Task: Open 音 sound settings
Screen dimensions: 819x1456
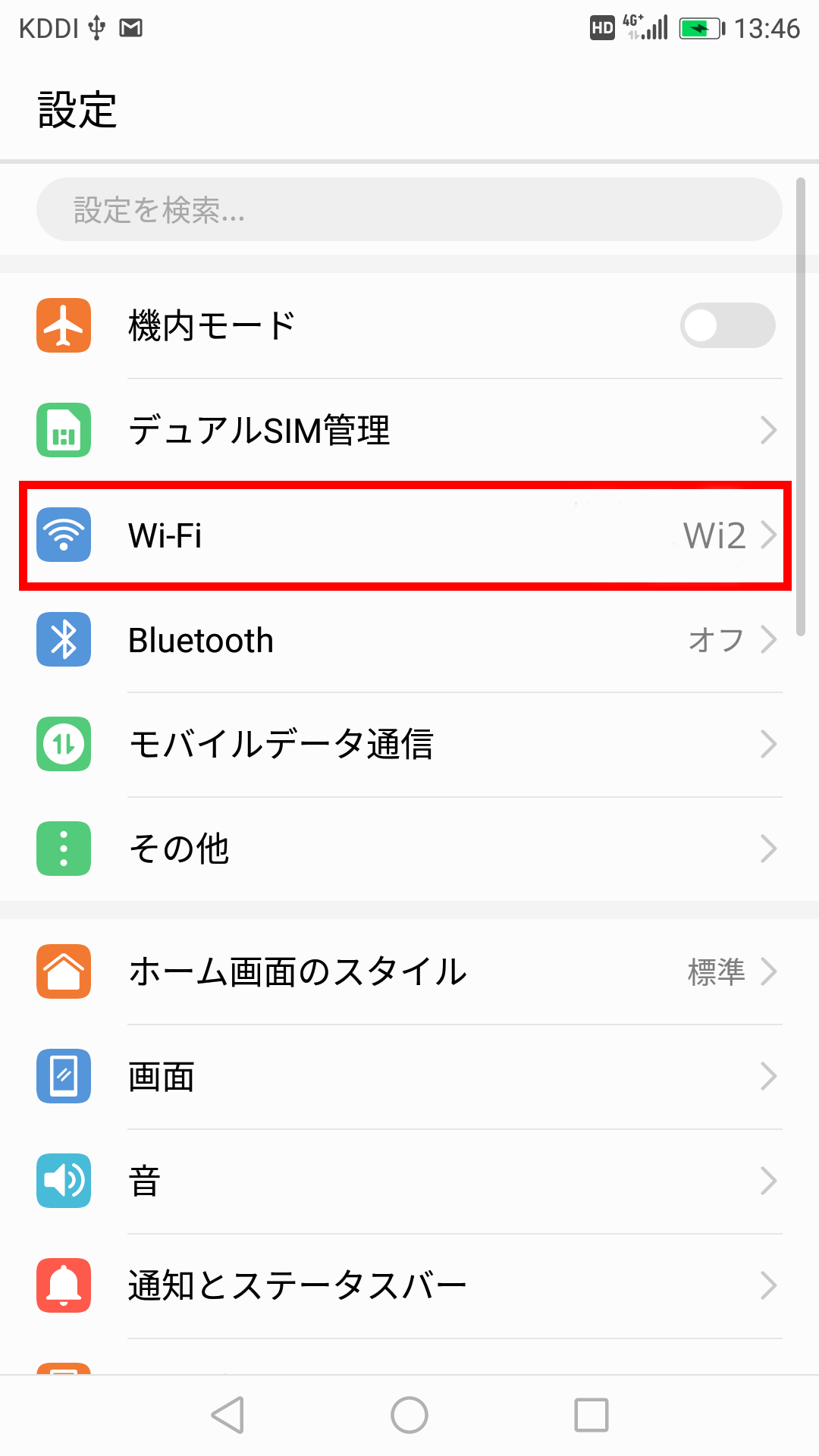Action: click(409, 1181)
